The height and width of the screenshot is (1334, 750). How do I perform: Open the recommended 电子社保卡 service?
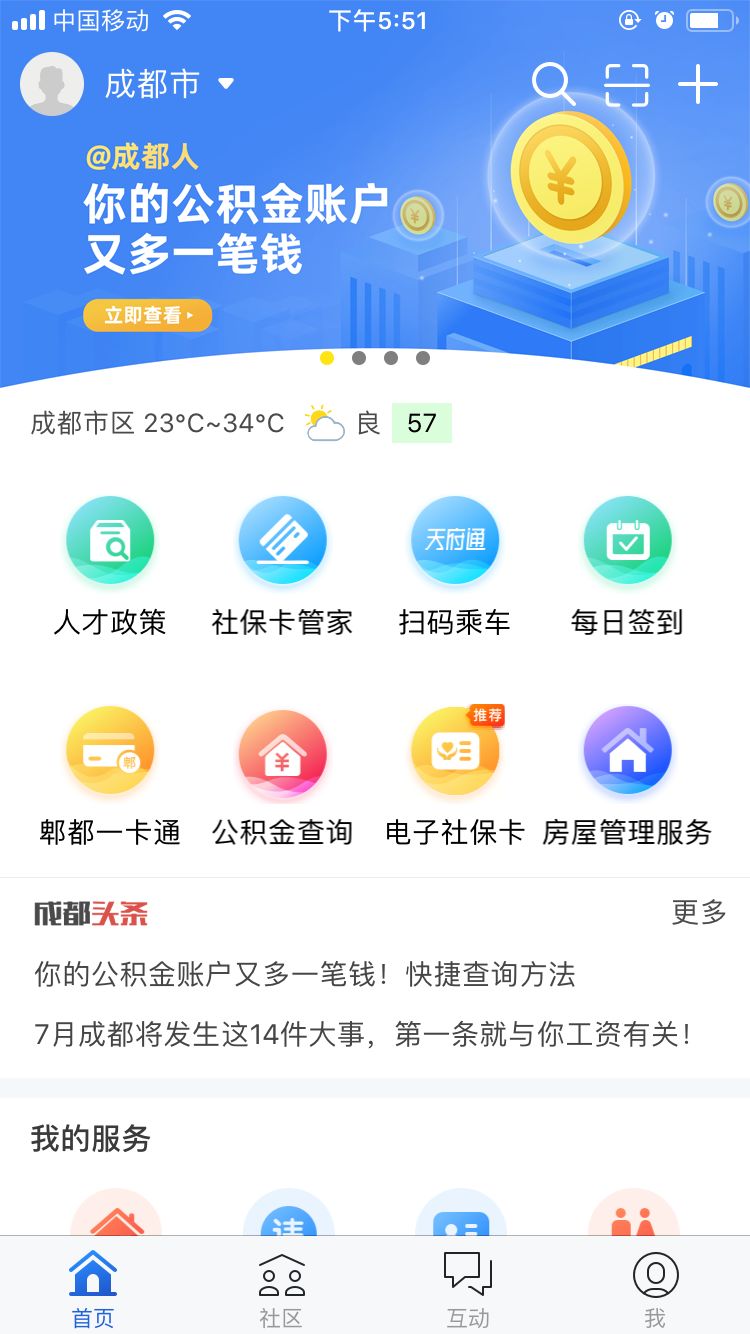tap(455, 751)
